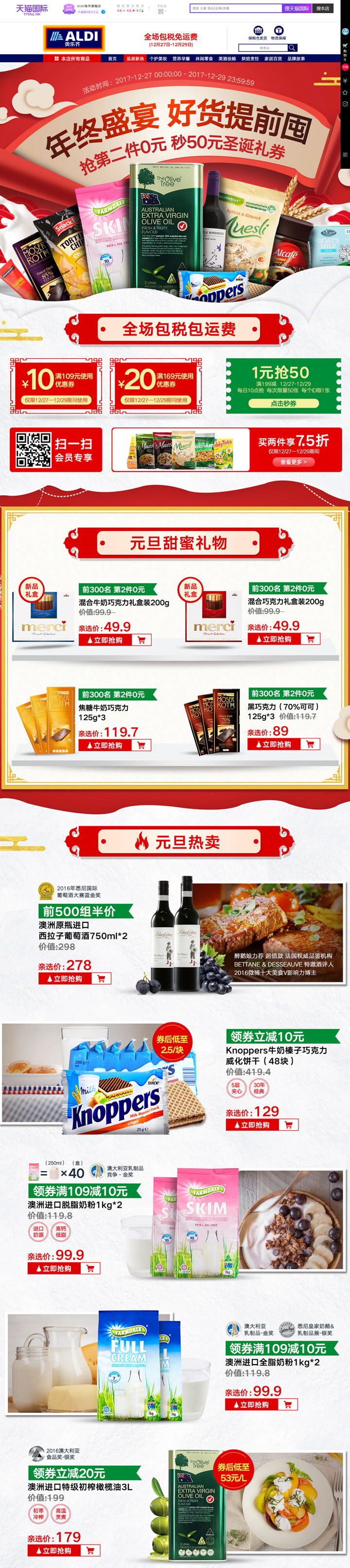The width and height of the screenshot is (350, 1568).
Task: Open the 休闲零食 tab
Action: coord(204,59)
